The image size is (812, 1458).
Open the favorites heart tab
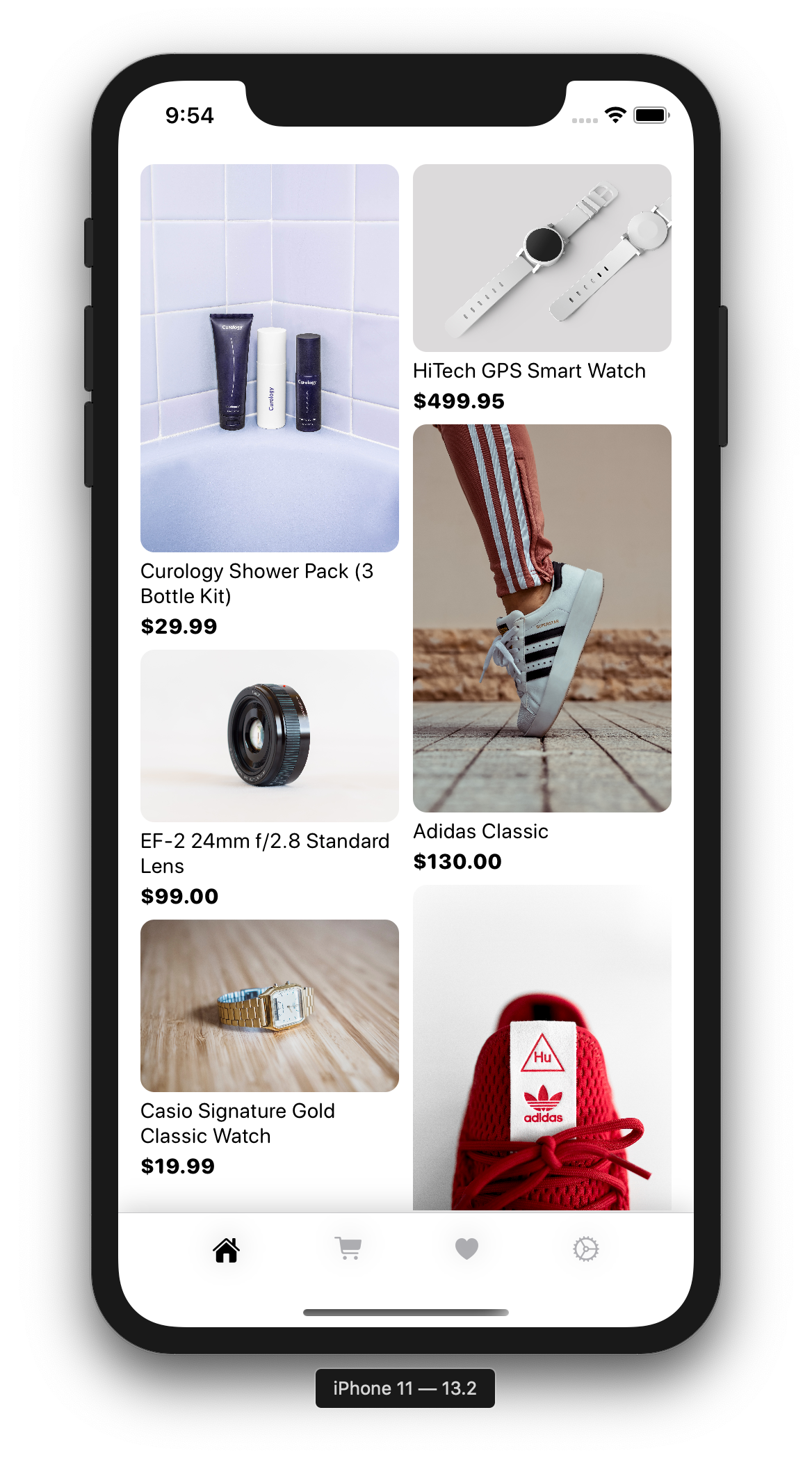tap(466, 1249)
